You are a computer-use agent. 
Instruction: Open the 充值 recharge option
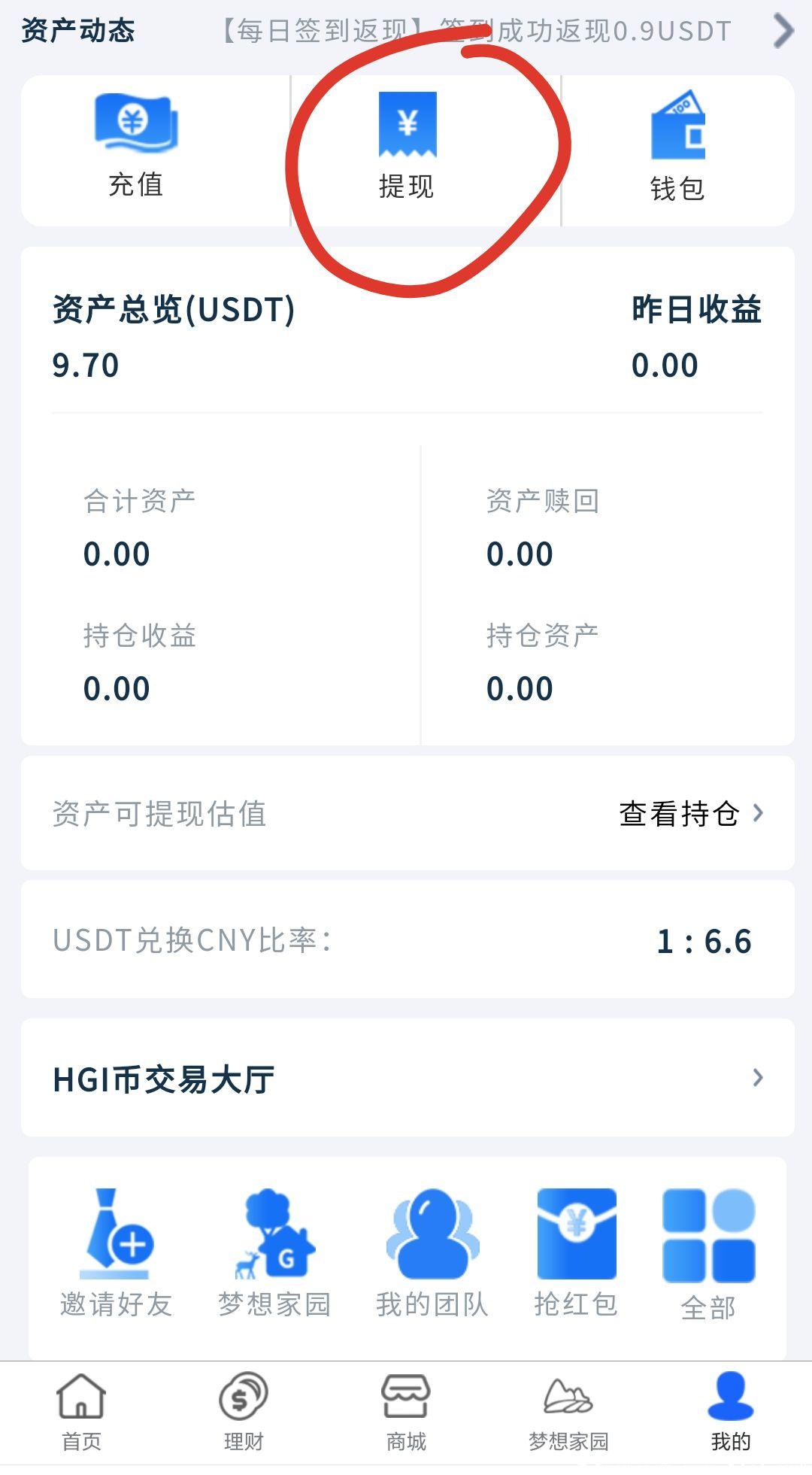tap(136, 147)
